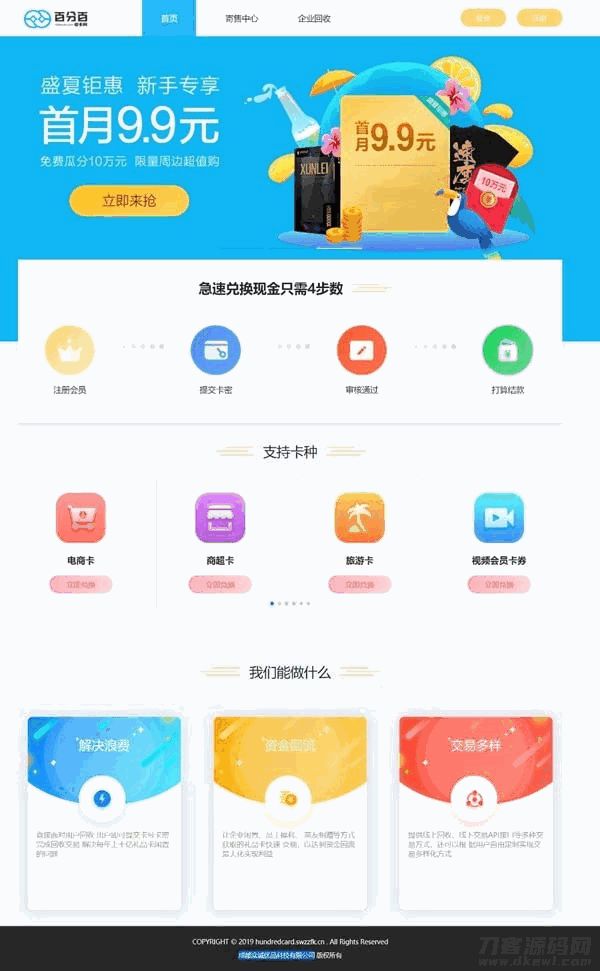
Task: Select the carousel page indicator dots
Action: tap(289, 604)
